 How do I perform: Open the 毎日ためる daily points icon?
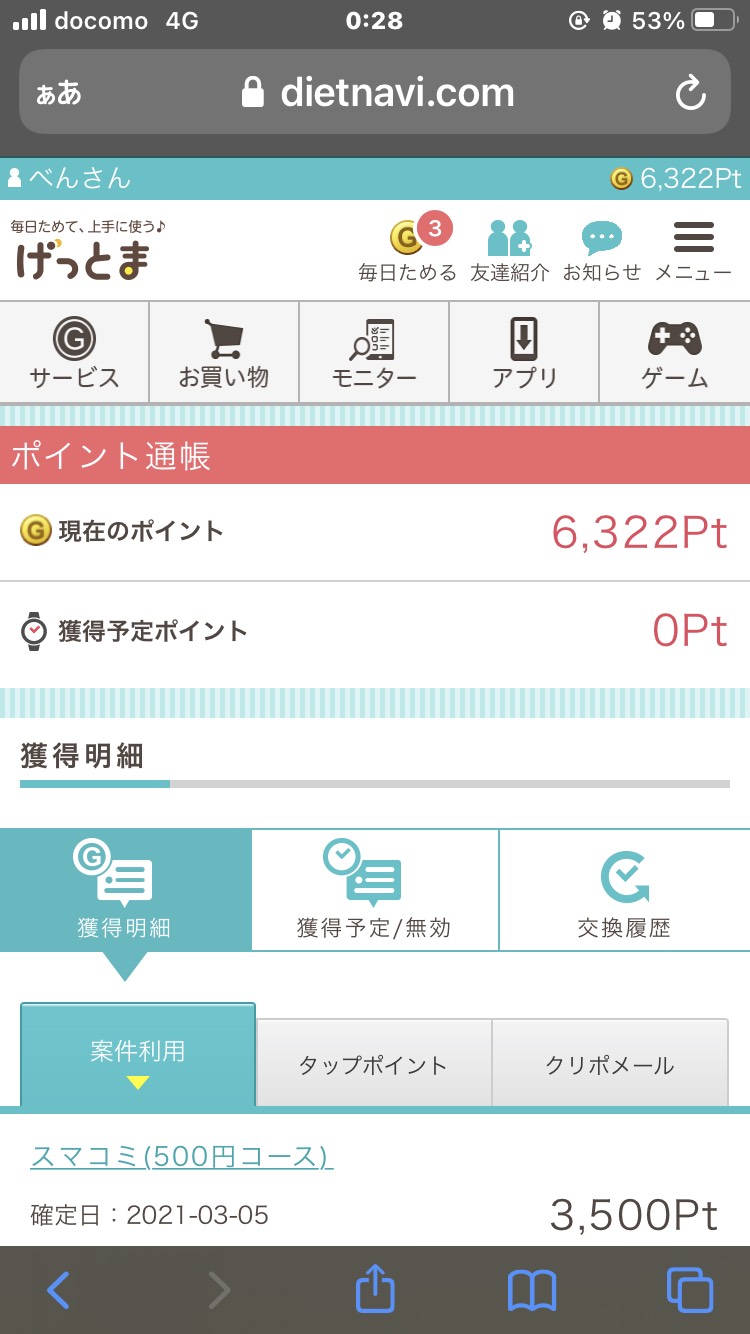tap(408, 249)
